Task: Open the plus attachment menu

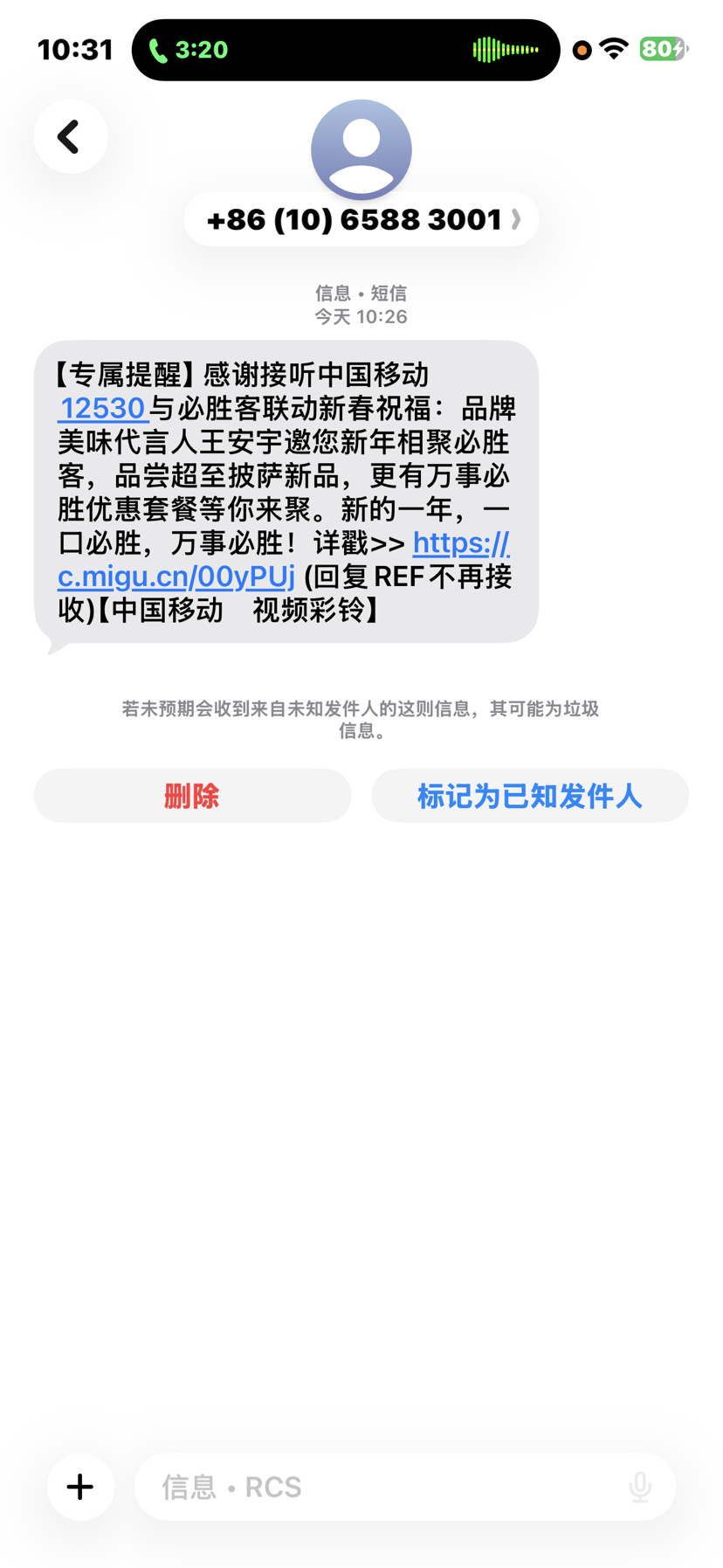Action: click(80, 1487)
